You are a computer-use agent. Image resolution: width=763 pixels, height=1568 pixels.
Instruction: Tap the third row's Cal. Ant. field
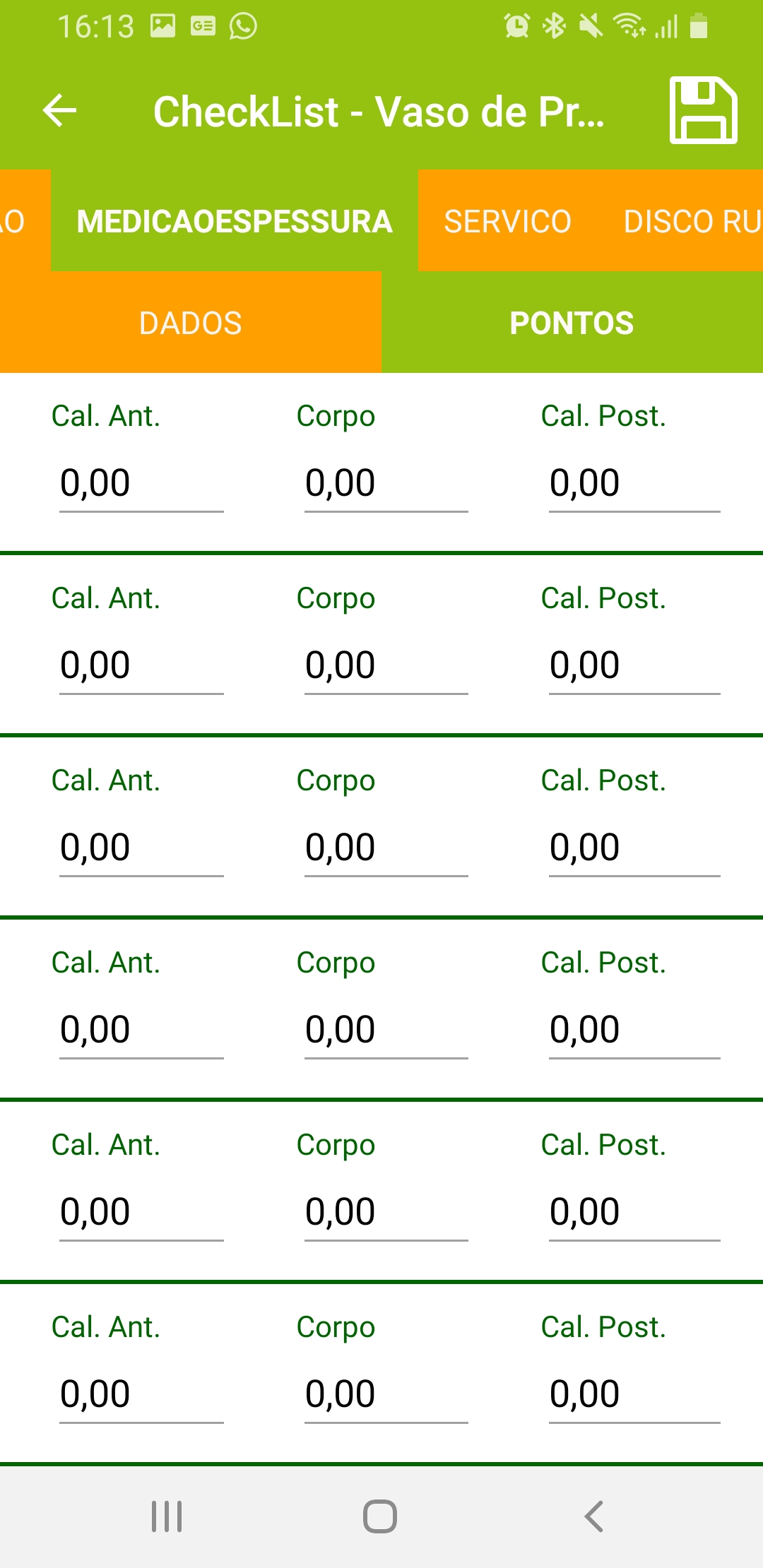(141, 848)
